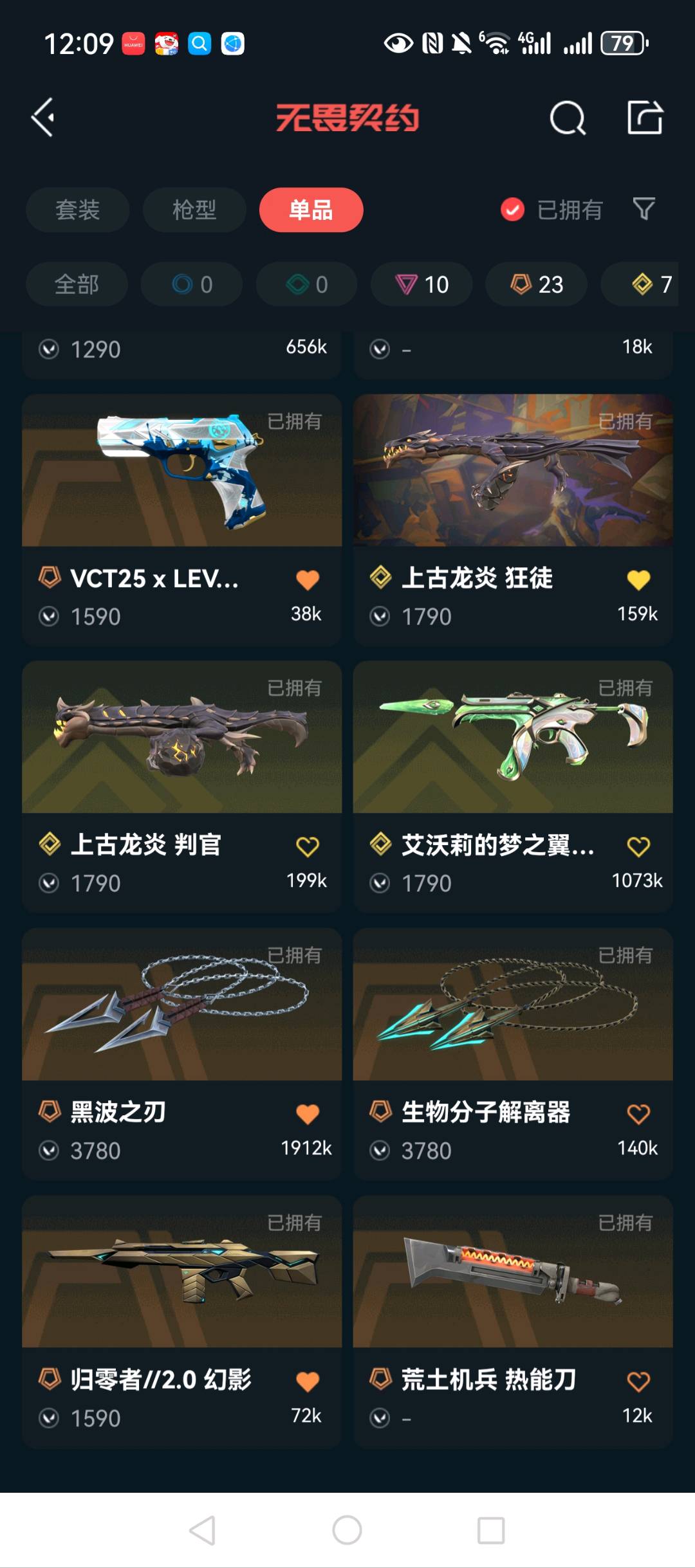695x1568 pixels.
Task: Open the search icon in the header
Action: (x=567, y=118)
